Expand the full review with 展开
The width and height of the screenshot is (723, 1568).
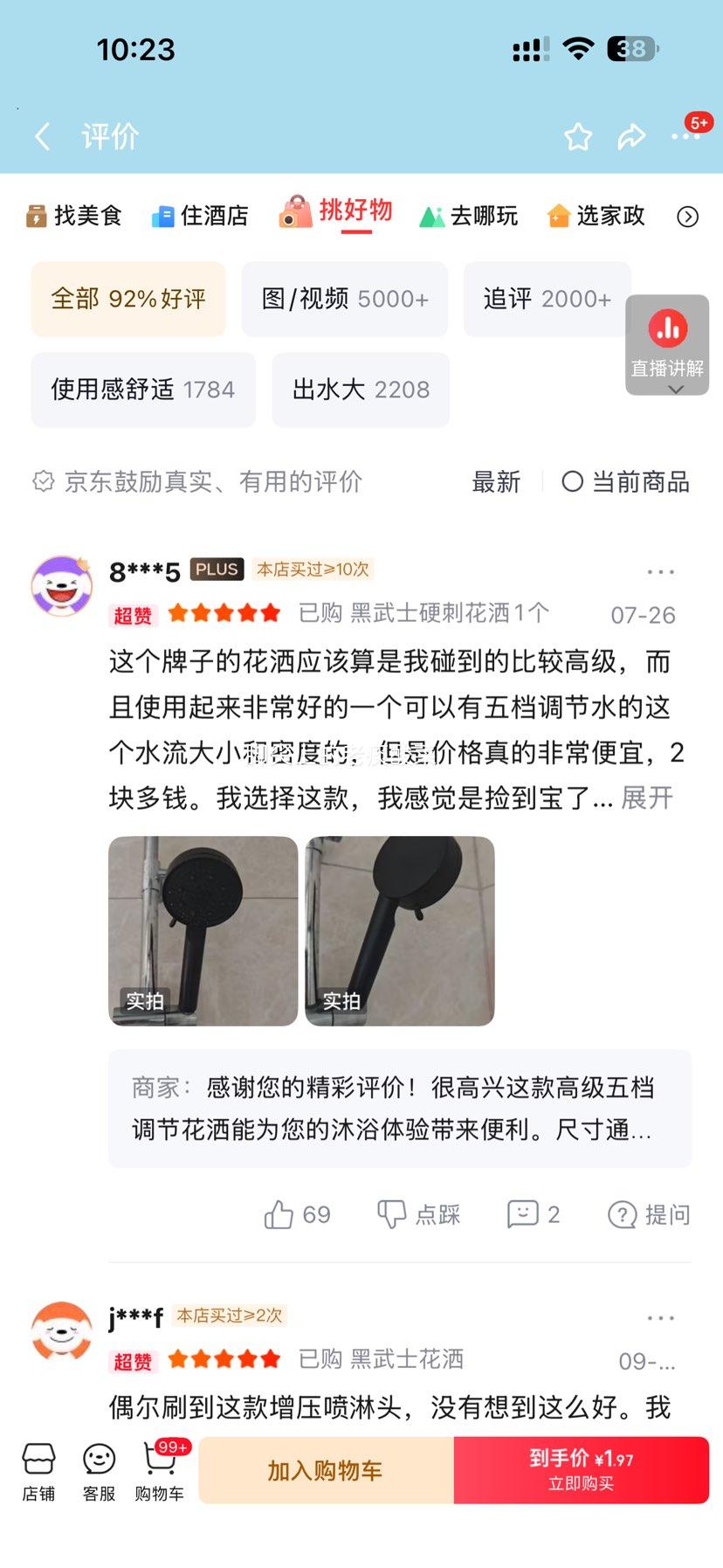[647, 798]
